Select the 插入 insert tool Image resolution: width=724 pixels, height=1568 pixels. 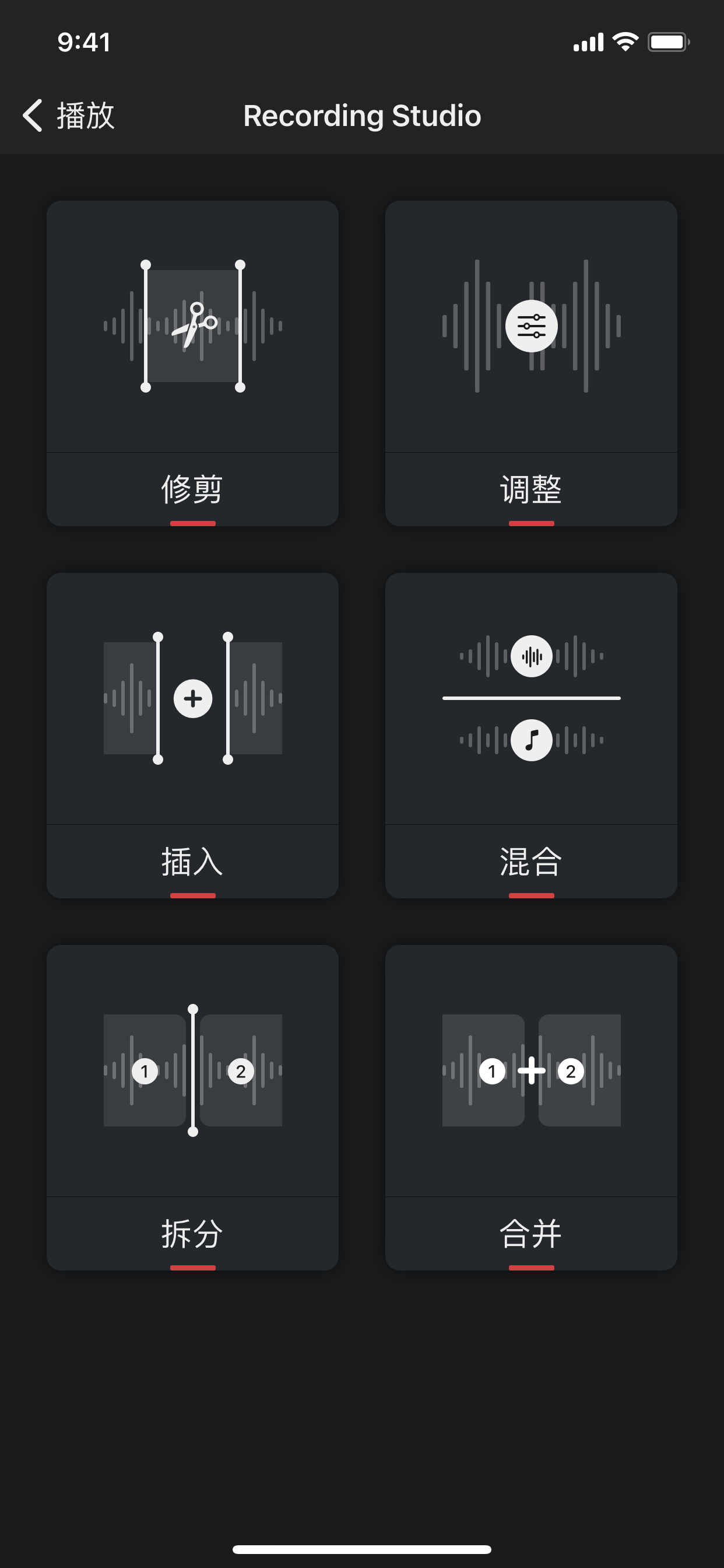click(192, 734)
